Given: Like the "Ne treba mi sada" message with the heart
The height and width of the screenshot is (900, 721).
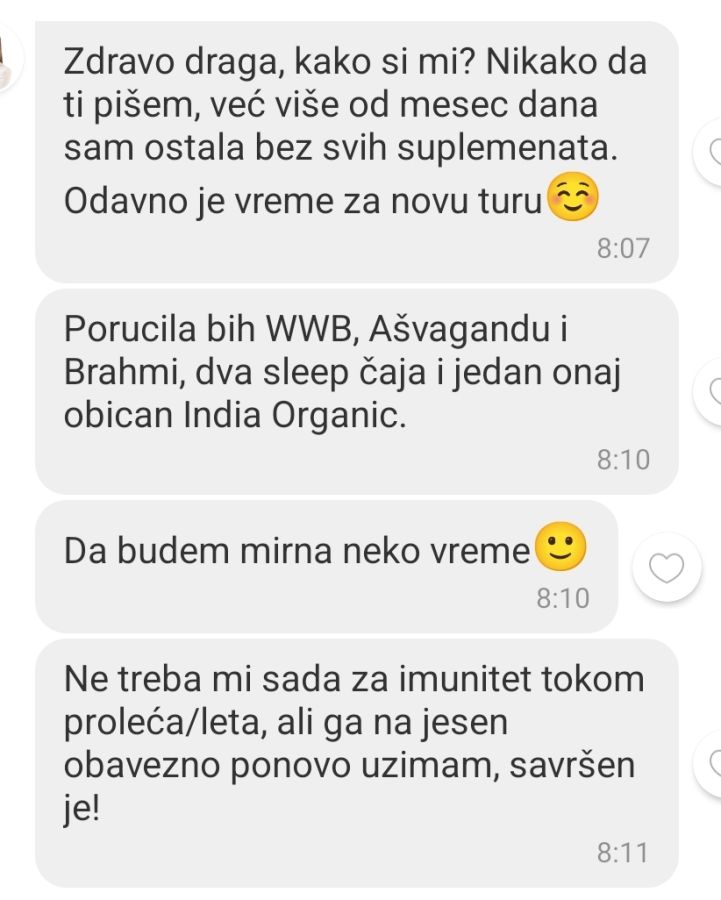Looking at the screenshot, I should tap(712, 763).
